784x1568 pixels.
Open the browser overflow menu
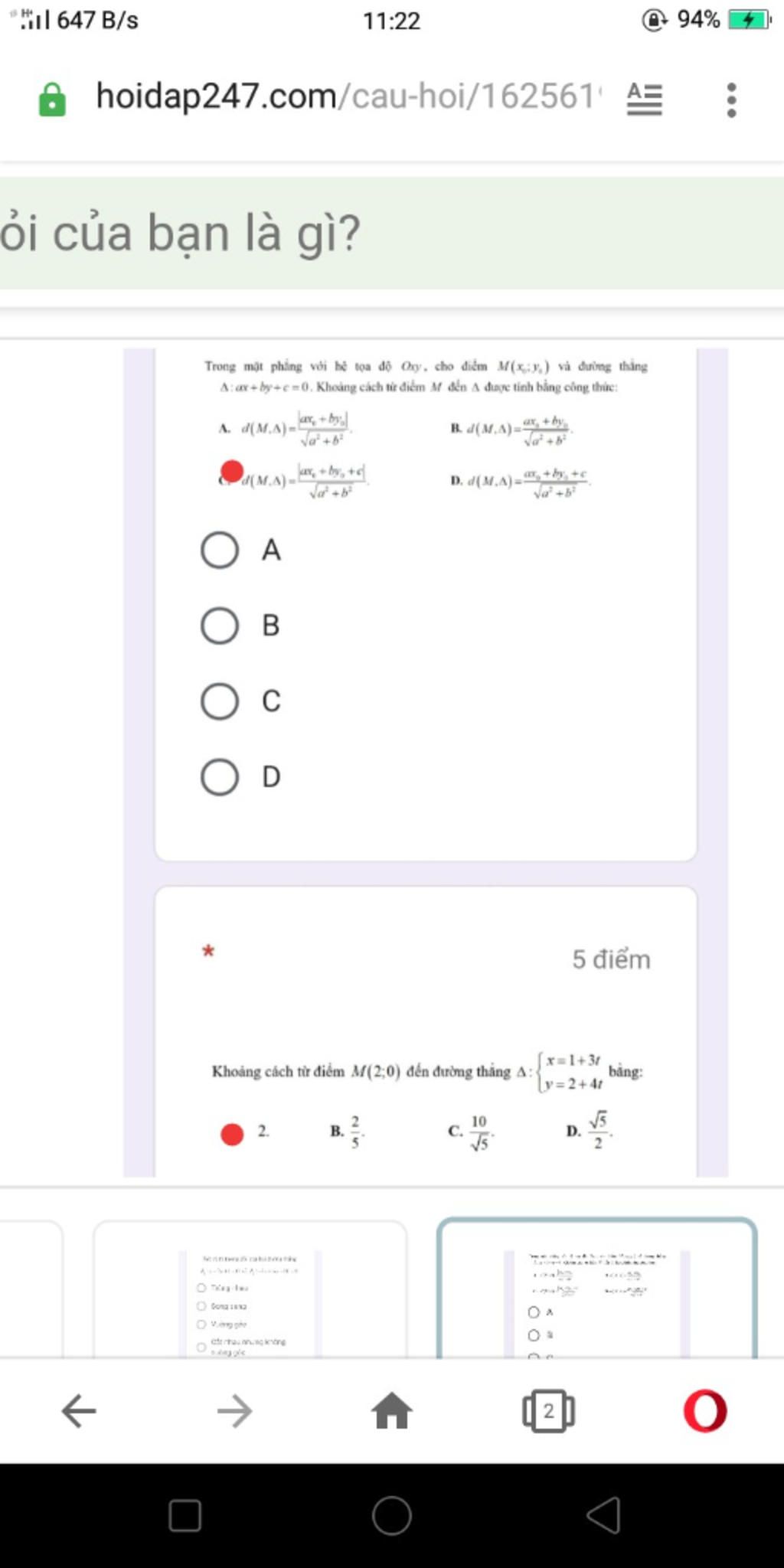tap(731, 100)
